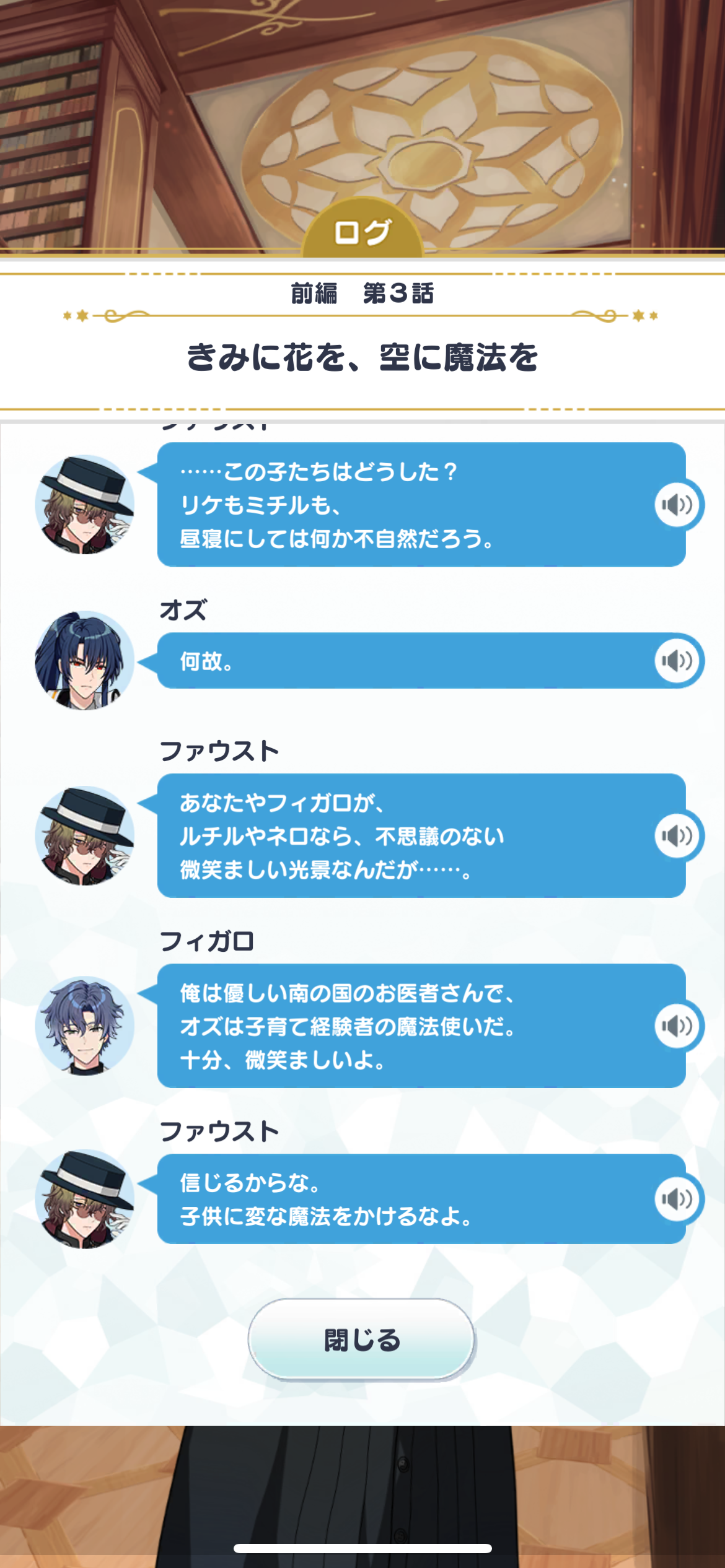Play voice for「この子たちはどうした？」line
Screen dimensions: 725x1568
pyautogui.click(x=677, y=505)
